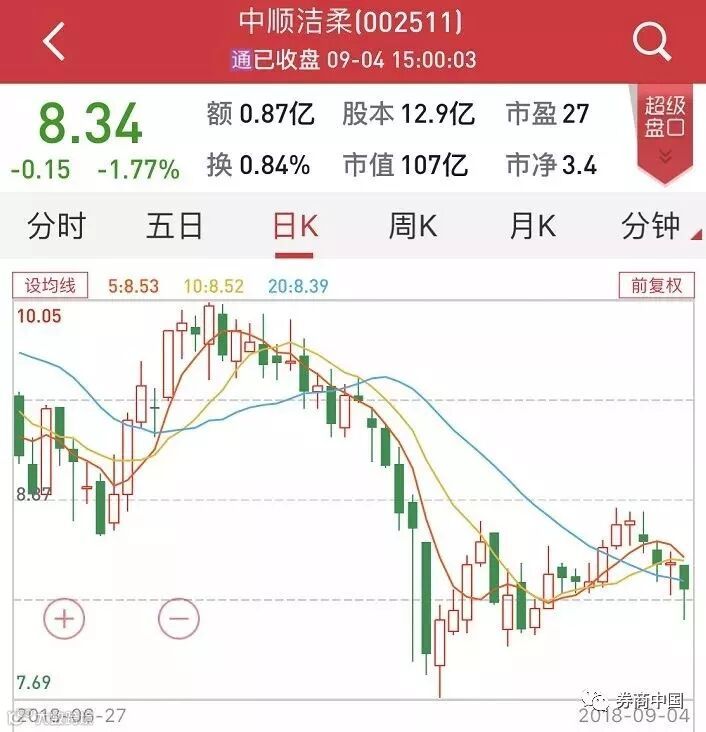This screenshot has width=706, height=732.
Task: Select the 日K chart tab
Action: click(295, 226)
